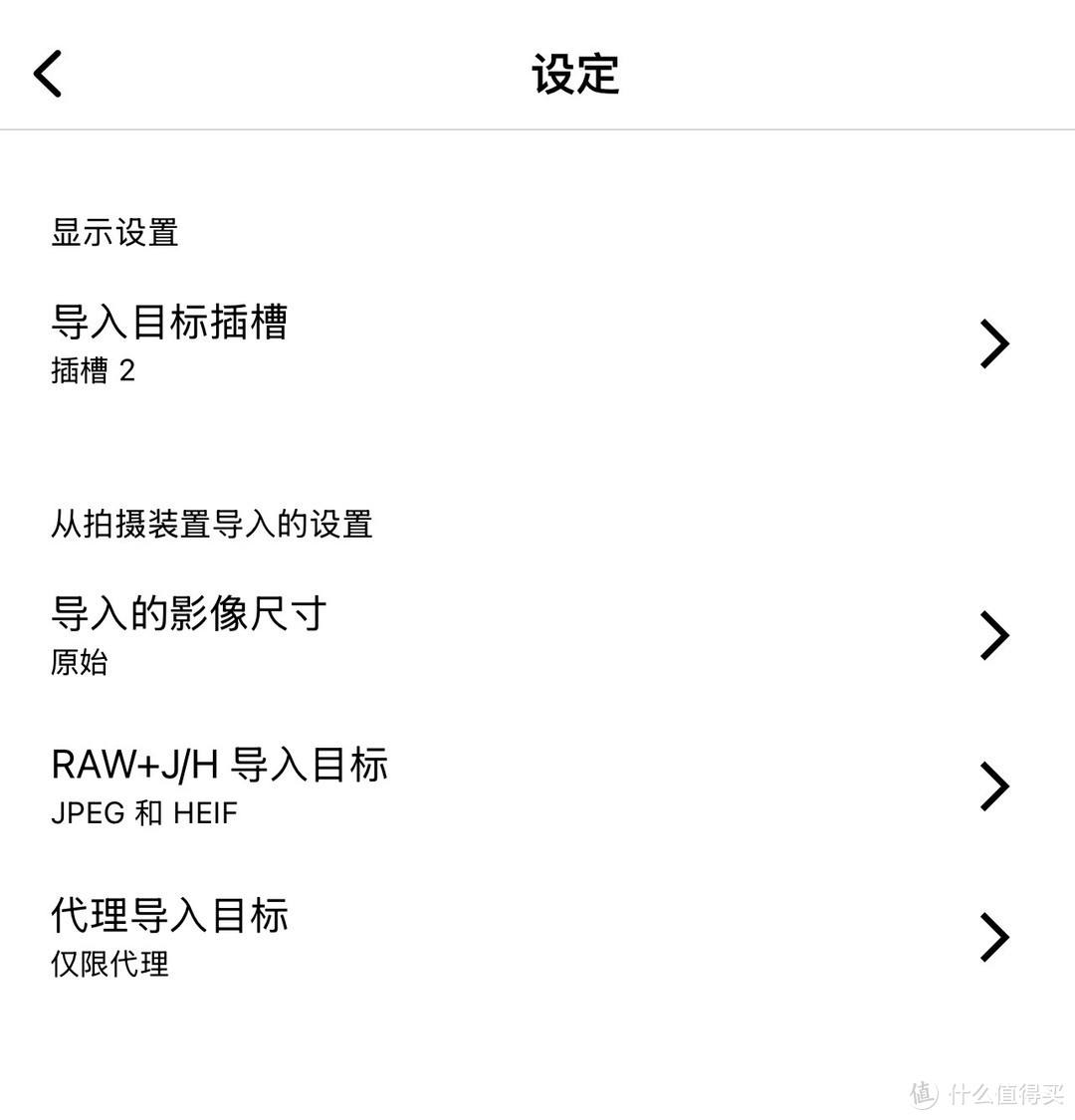Click the JPEG 和 HEIF value text
The height and width of the screenshot is (1120, 1075).
pos(143,813)
